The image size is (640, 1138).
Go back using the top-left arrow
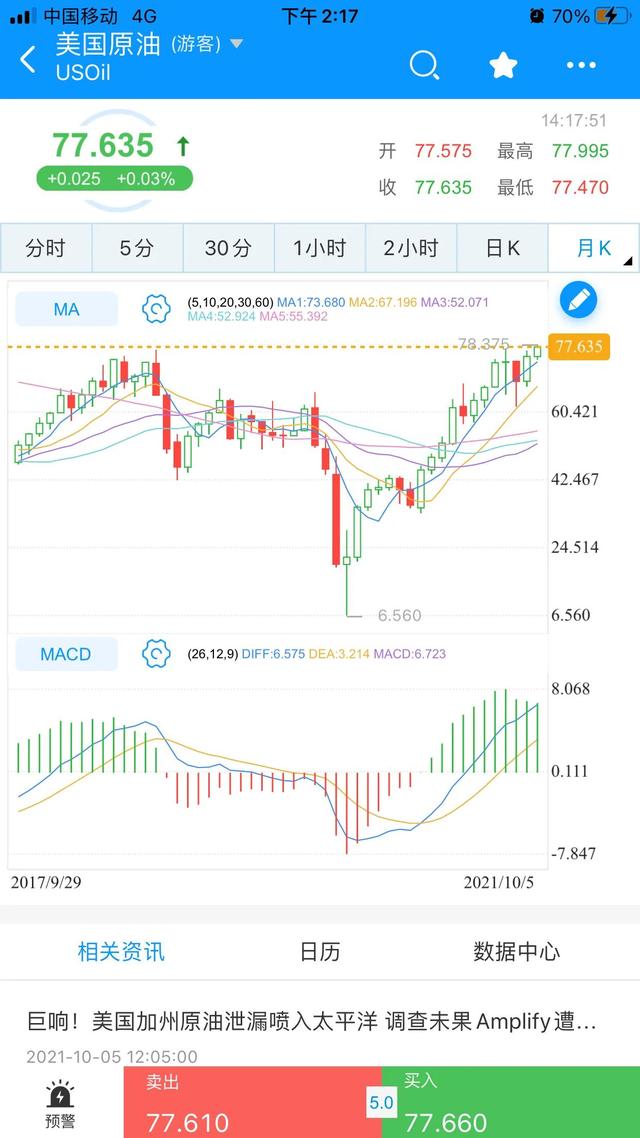click(28, 60)
